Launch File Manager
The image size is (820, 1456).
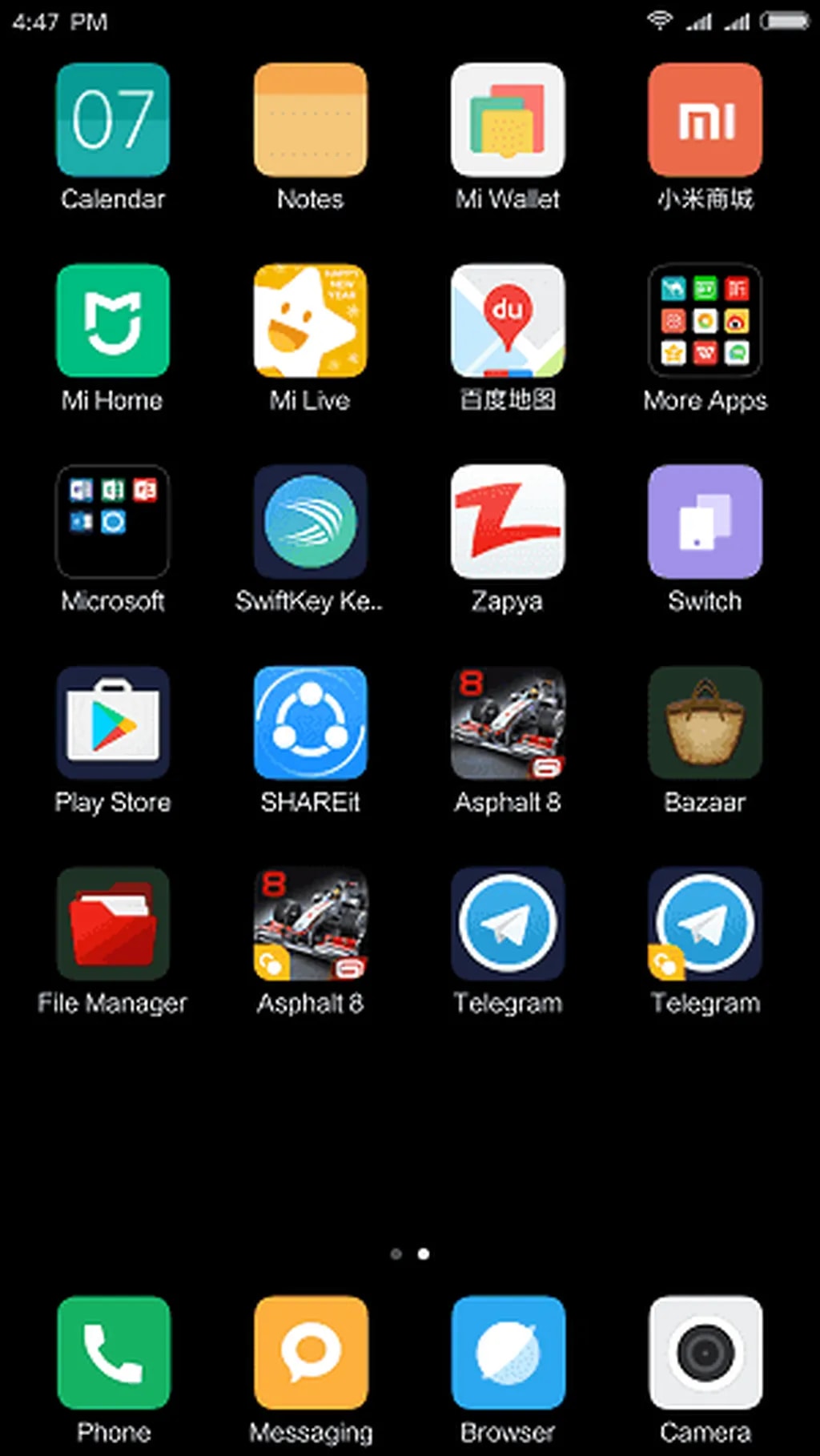[112, 924]
